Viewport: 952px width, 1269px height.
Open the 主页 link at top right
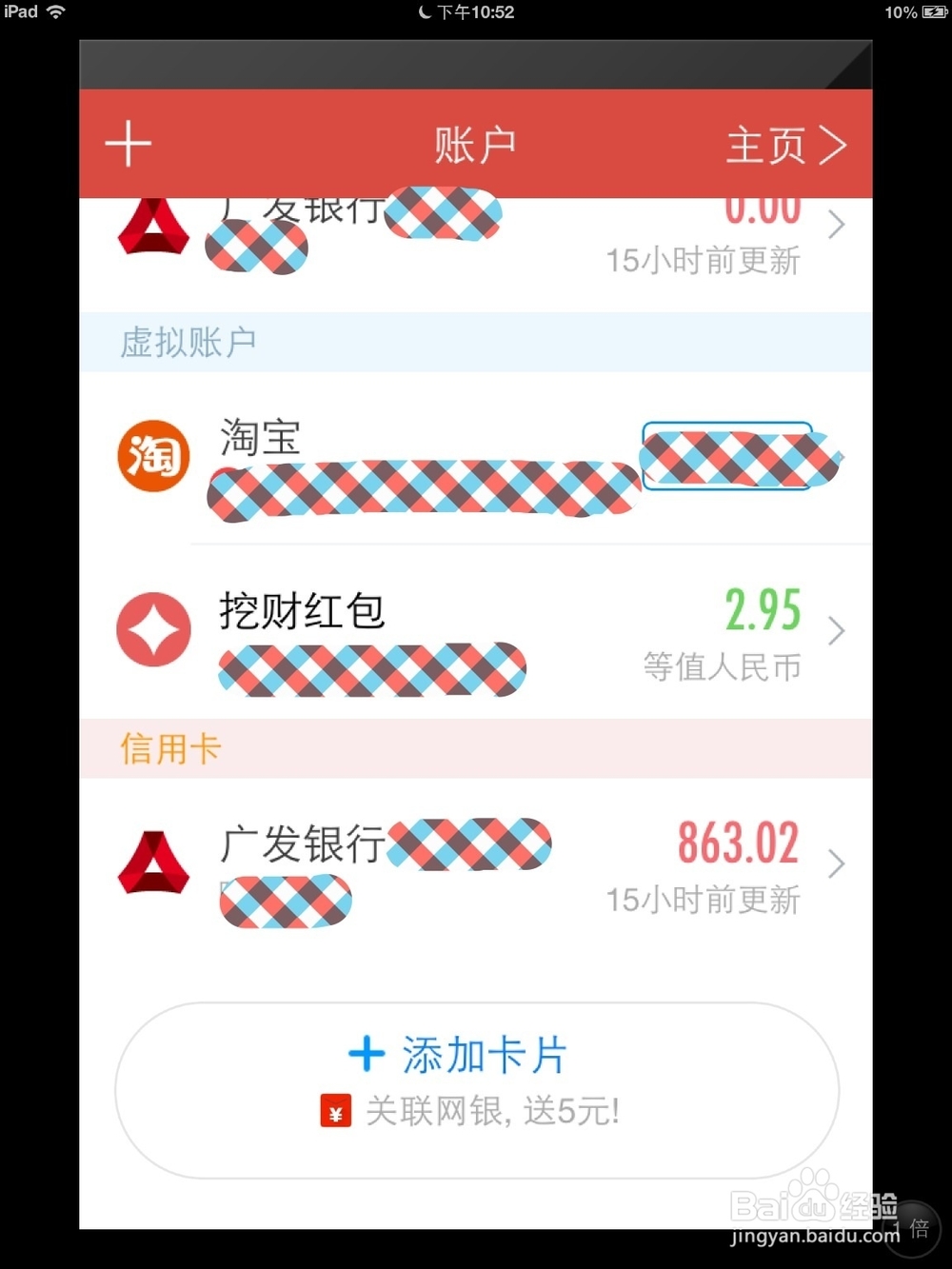[x=781, y=144]
